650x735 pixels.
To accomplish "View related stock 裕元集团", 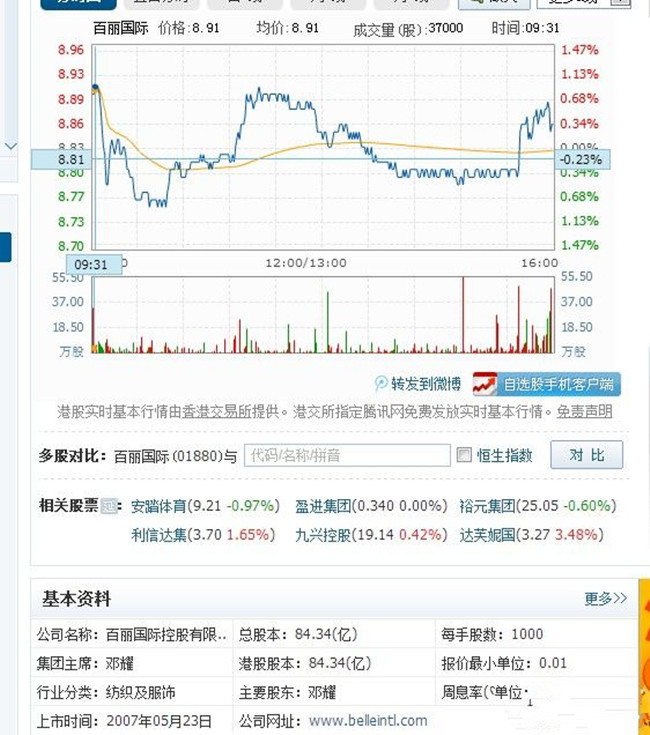I will (x=488, y=506).
